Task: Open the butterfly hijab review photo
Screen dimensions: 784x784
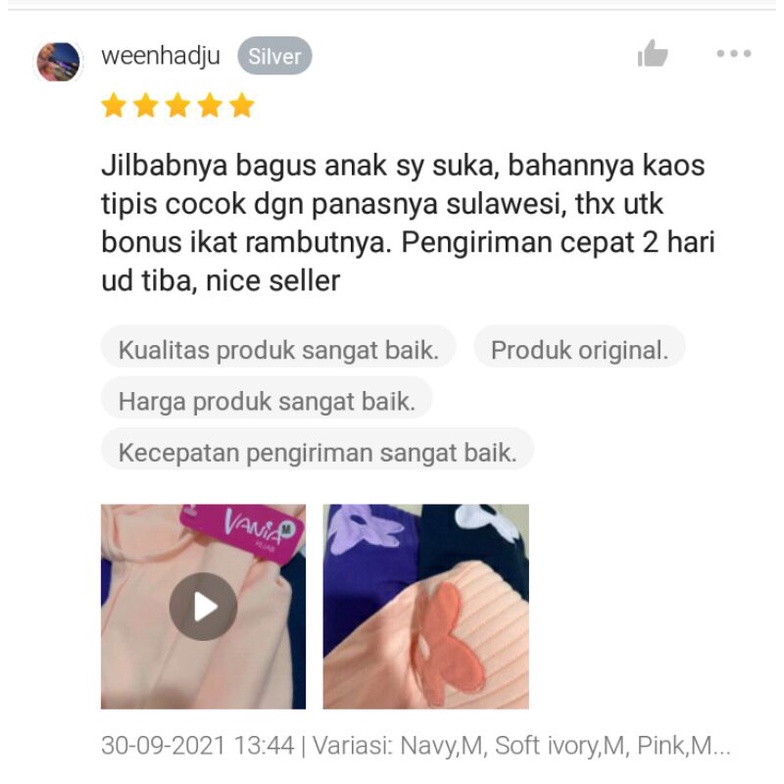Action: [x=426, y=606]
